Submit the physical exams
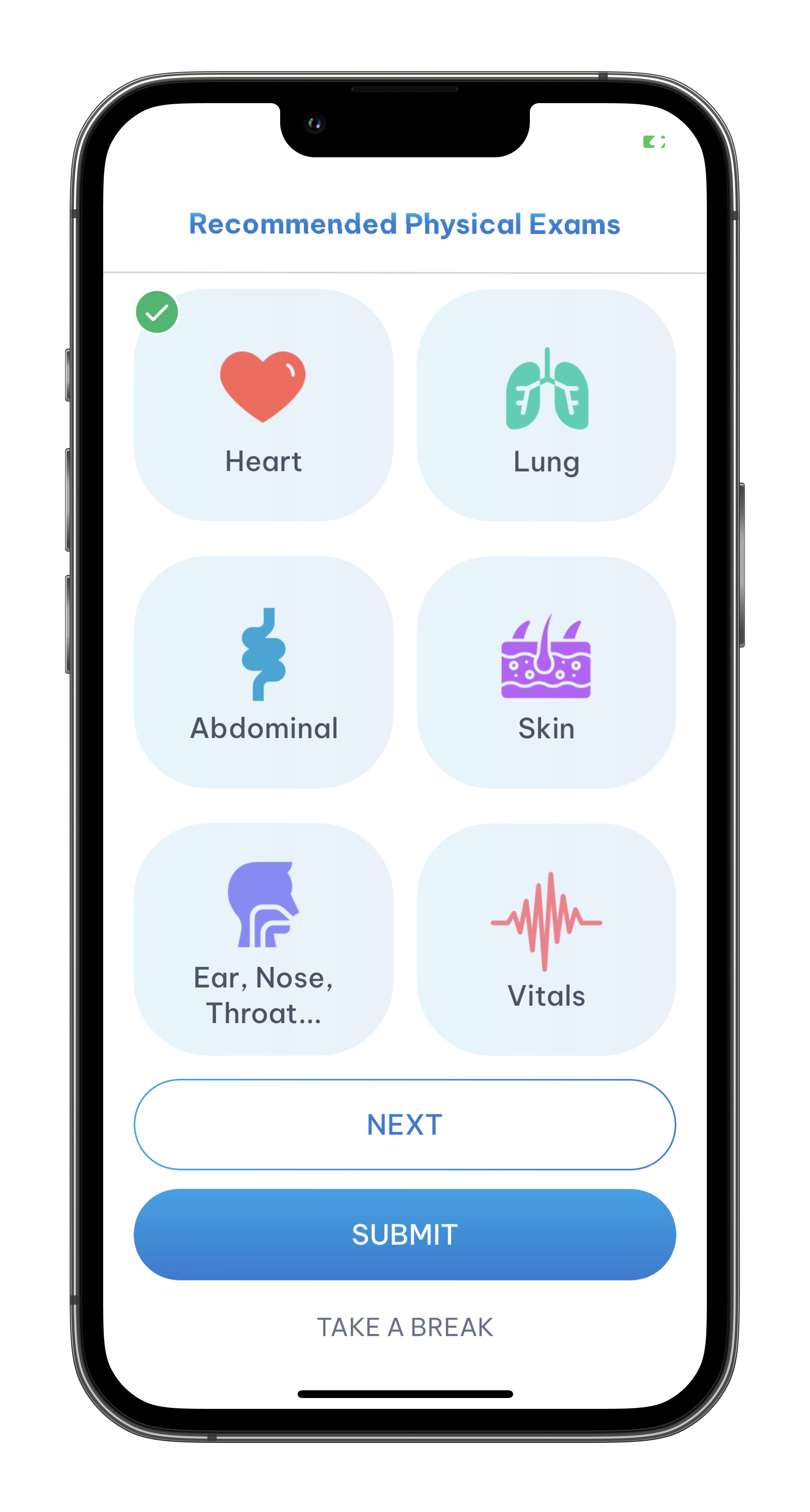Image resolution: width=810 pixels, height=1512 pixels. tap(404, 1234)
